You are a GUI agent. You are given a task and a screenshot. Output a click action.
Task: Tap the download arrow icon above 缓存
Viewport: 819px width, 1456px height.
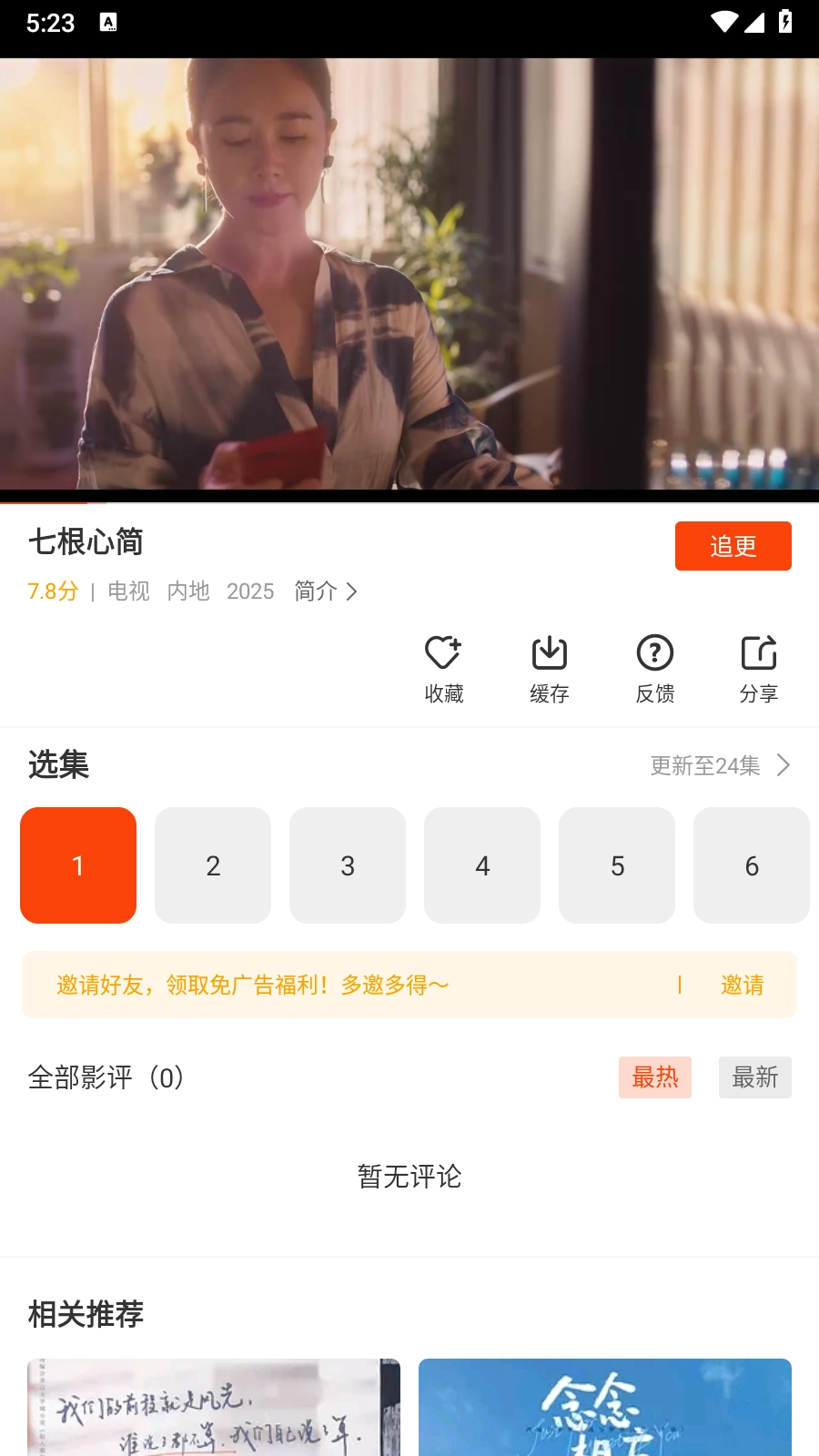(549, 653)
